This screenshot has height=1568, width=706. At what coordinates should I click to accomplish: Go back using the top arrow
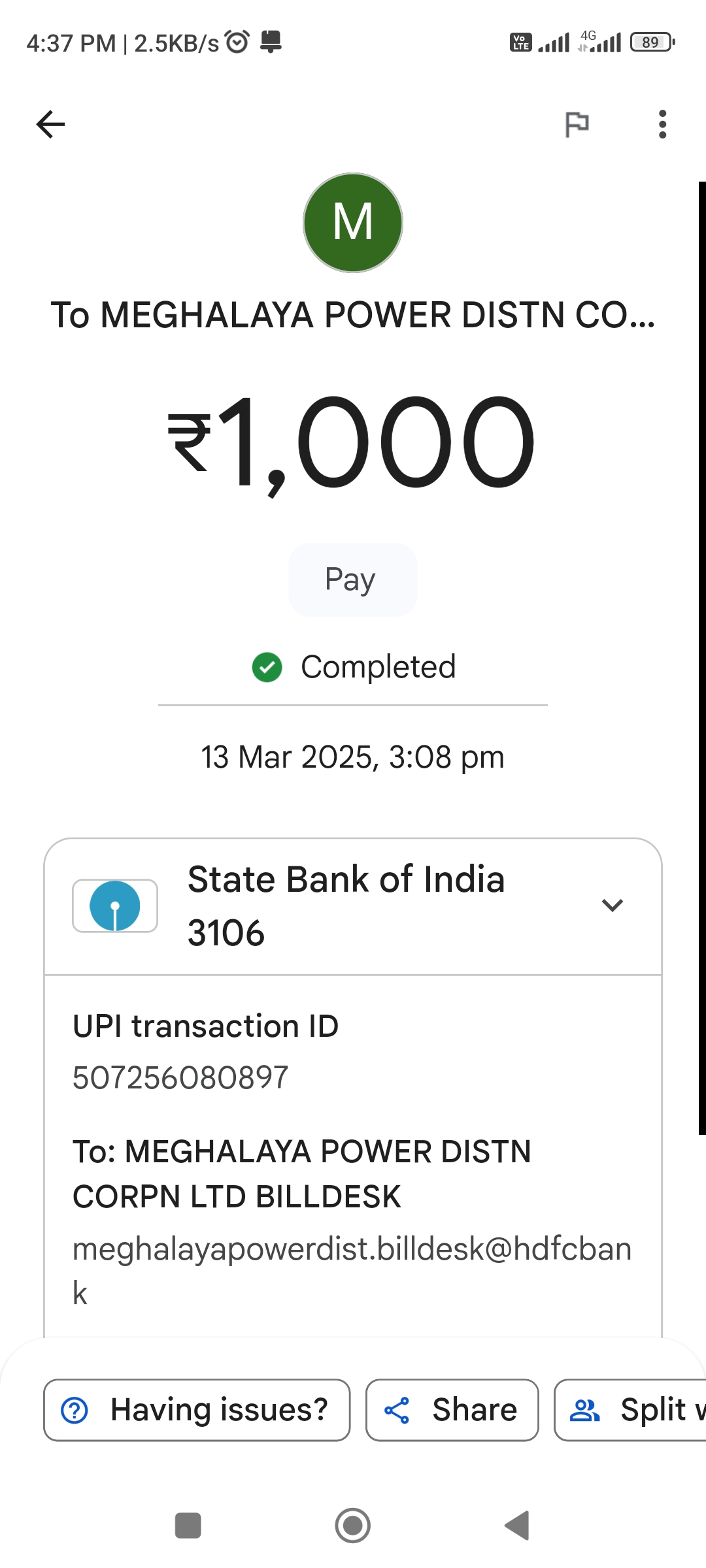[50, 124]
